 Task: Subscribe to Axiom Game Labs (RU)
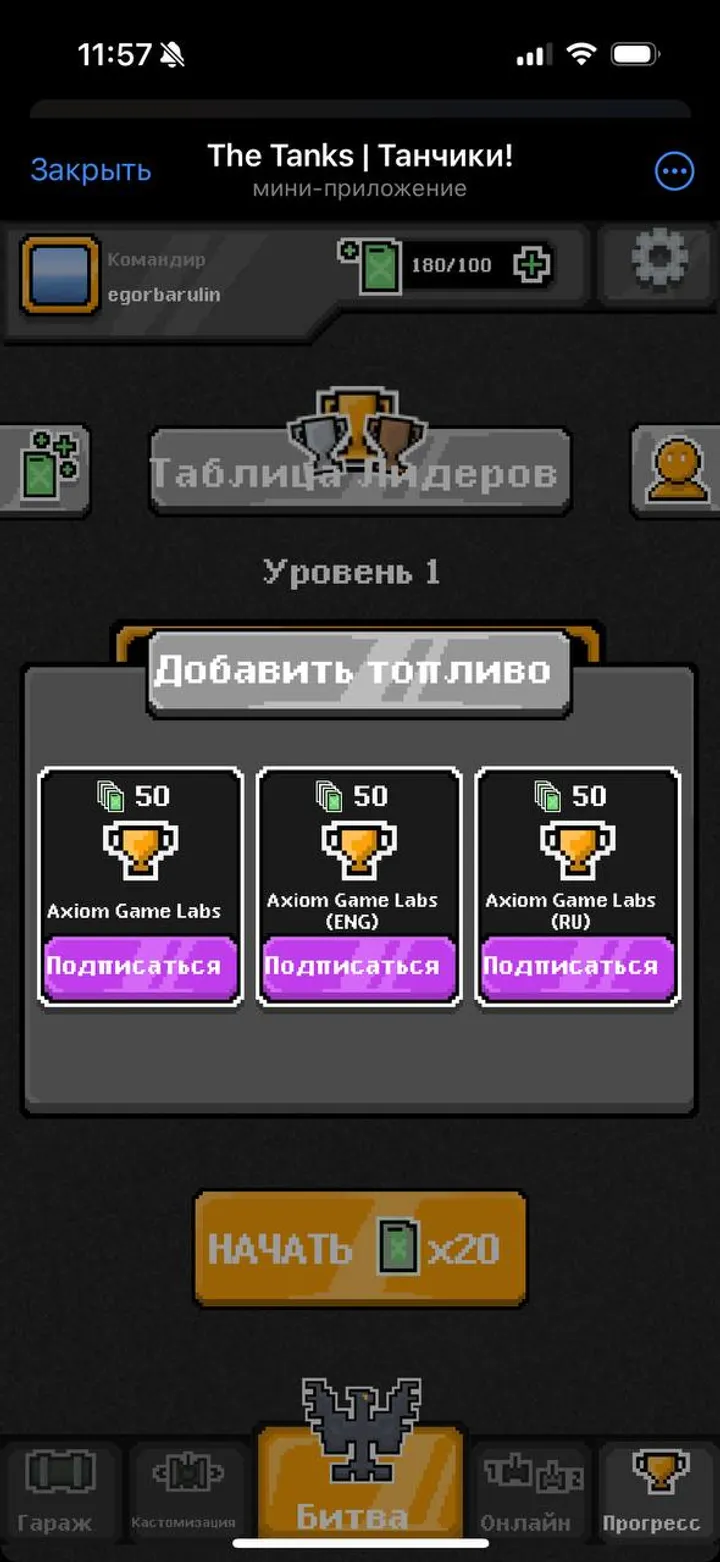[x=577, y=966]
